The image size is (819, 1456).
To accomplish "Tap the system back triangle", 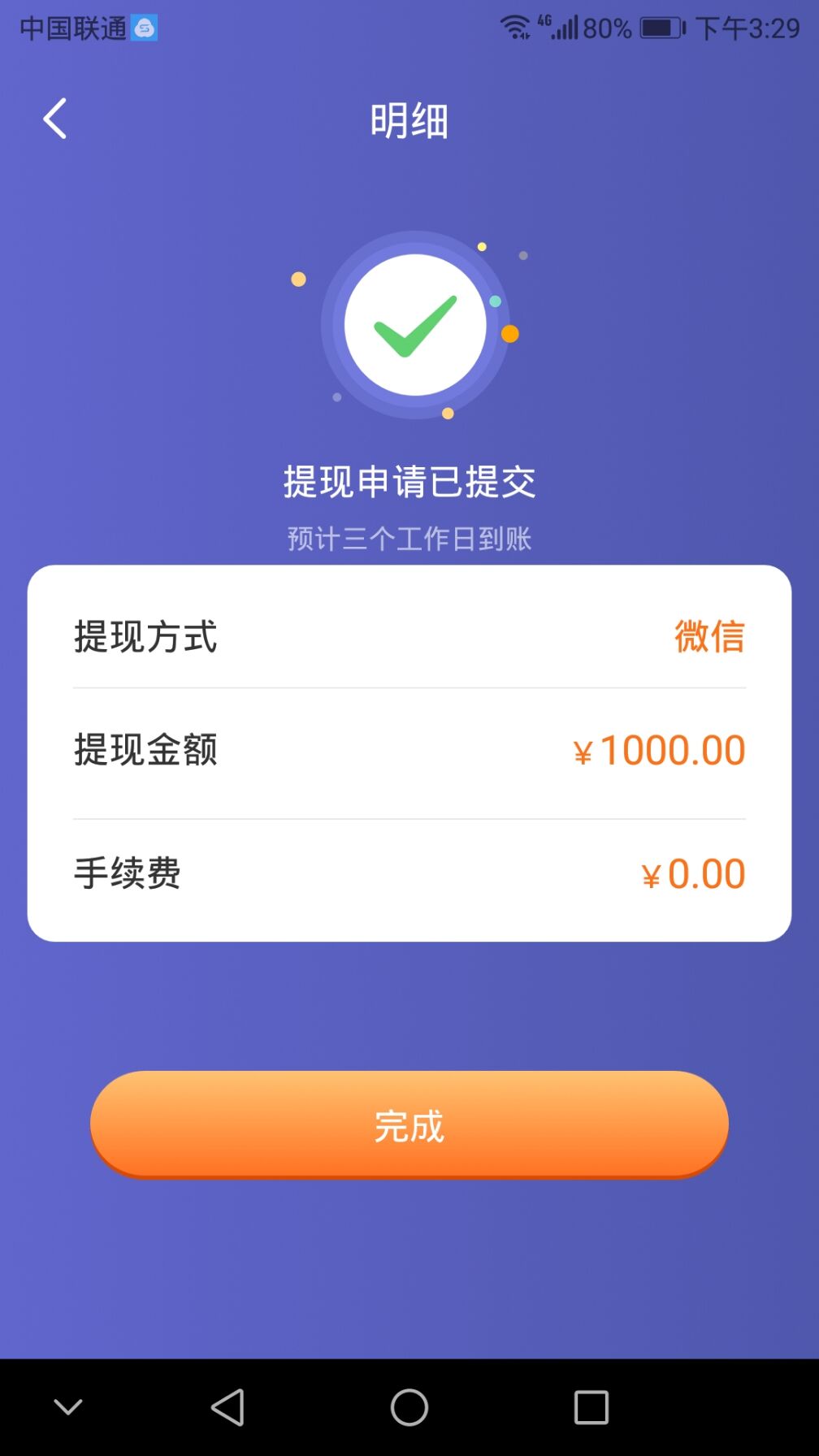I will pos(228,1407).
